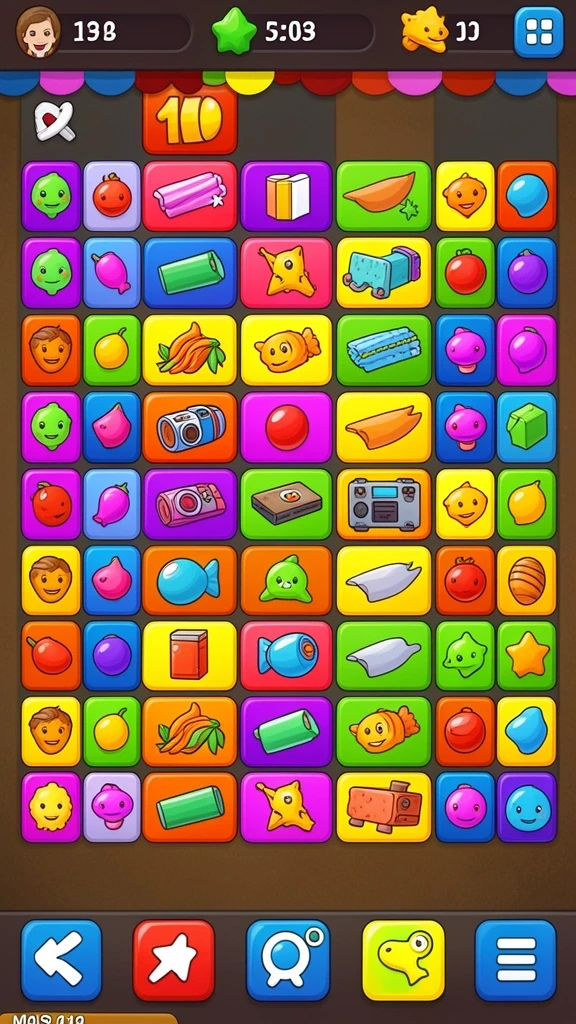576x1024 pixels.
Task: Open the blue hamburger menu button
Action: [x=515, y=959]
